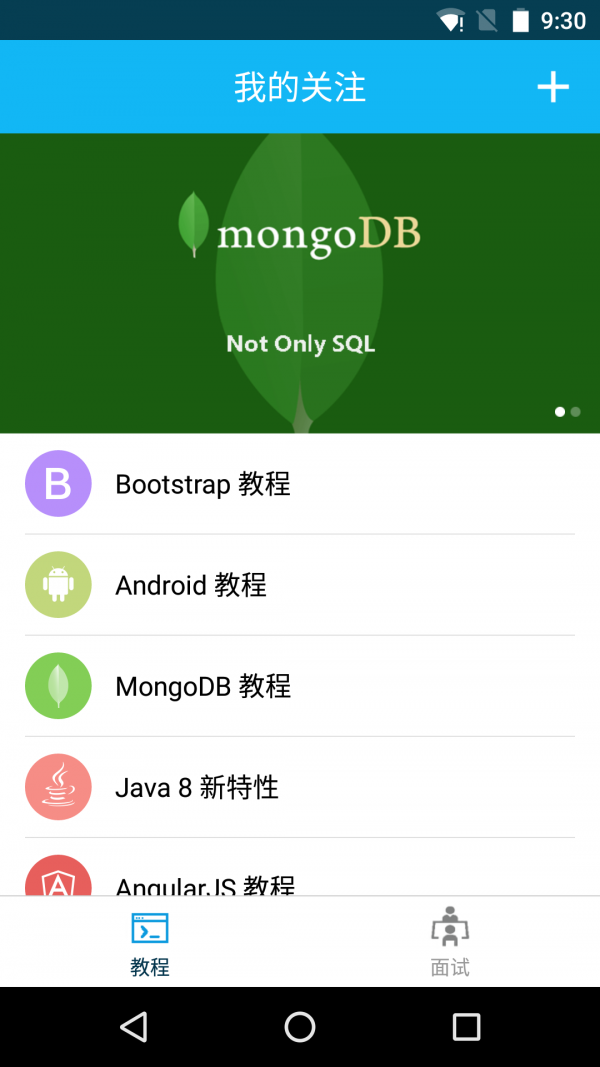Switch to the 教程 tab
Image resolution: width=600 pixels, height=1067 pixels.
pyautogui.click(x=150, y=942)
